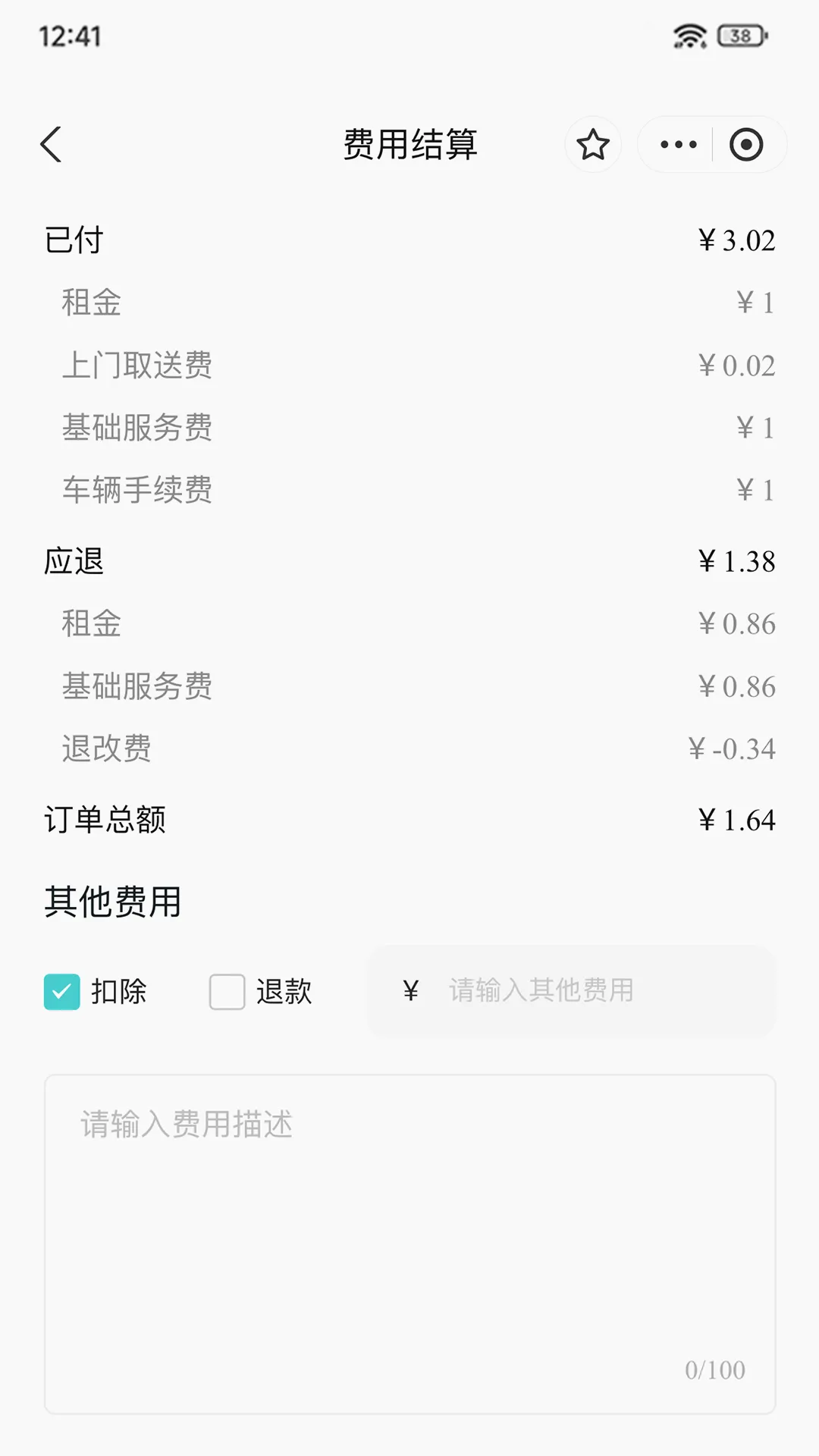Tap the star favorite icon

[x=593, y=144]
